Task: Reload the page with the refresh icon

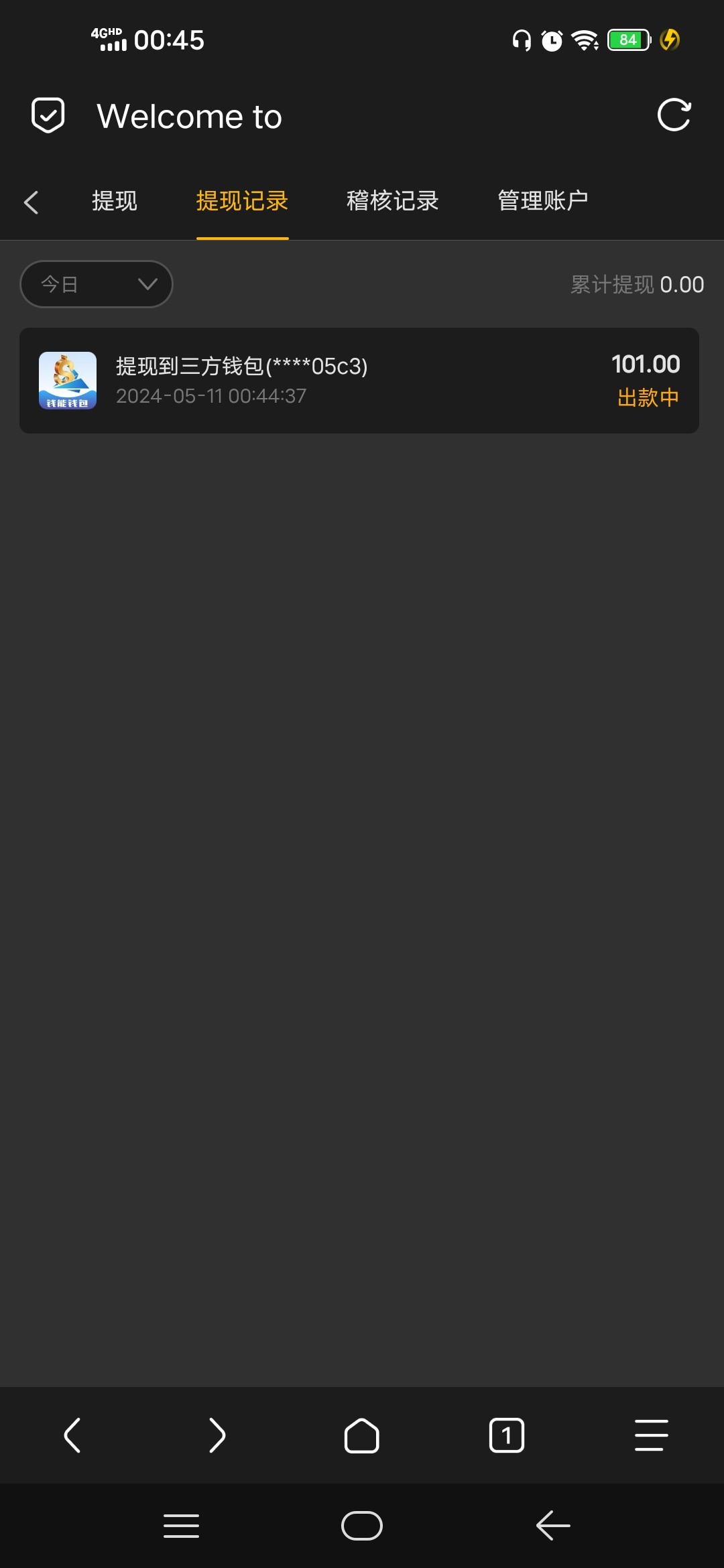Action: click(x=674, y=115)
